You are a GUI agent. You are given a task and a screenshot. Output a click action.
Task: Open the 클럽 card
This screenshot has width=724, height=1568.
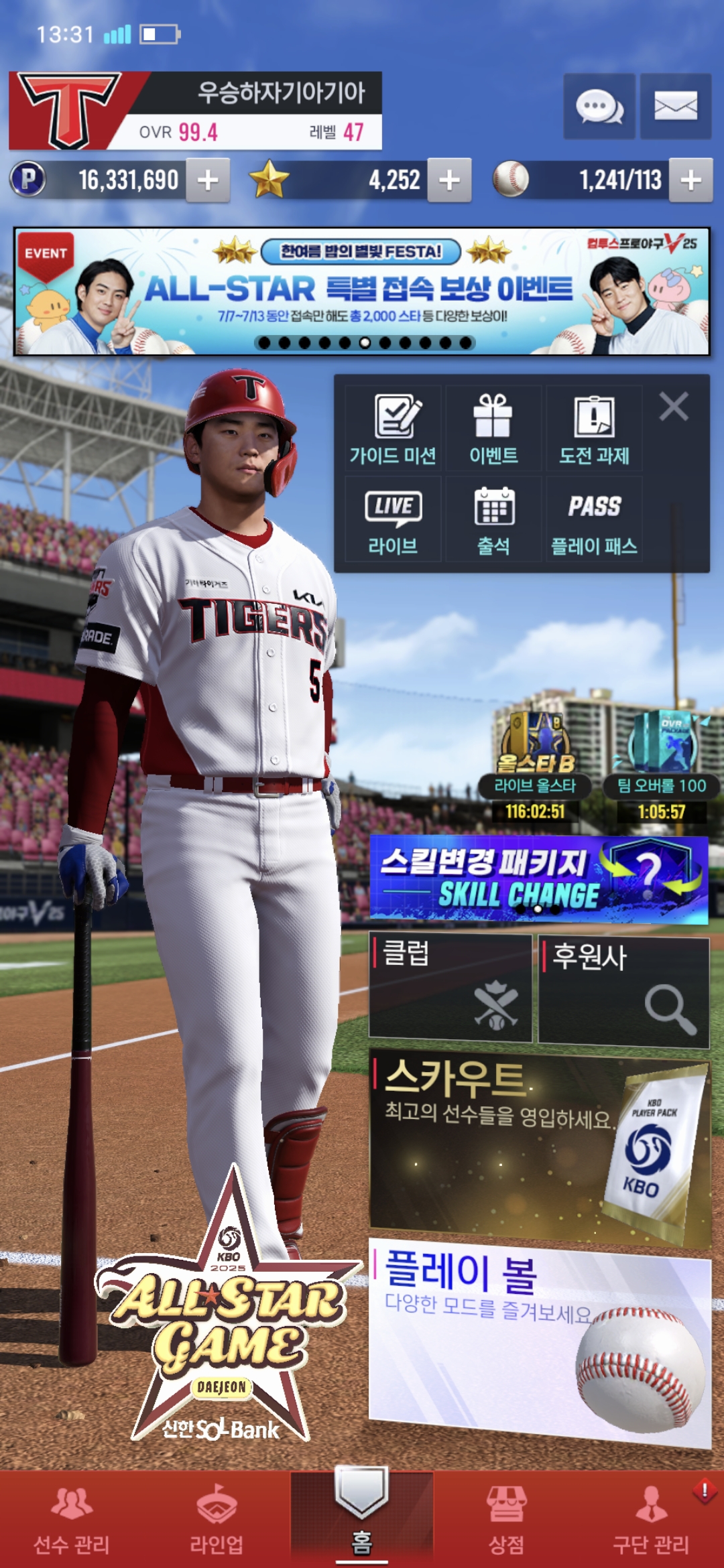point(450,989)
